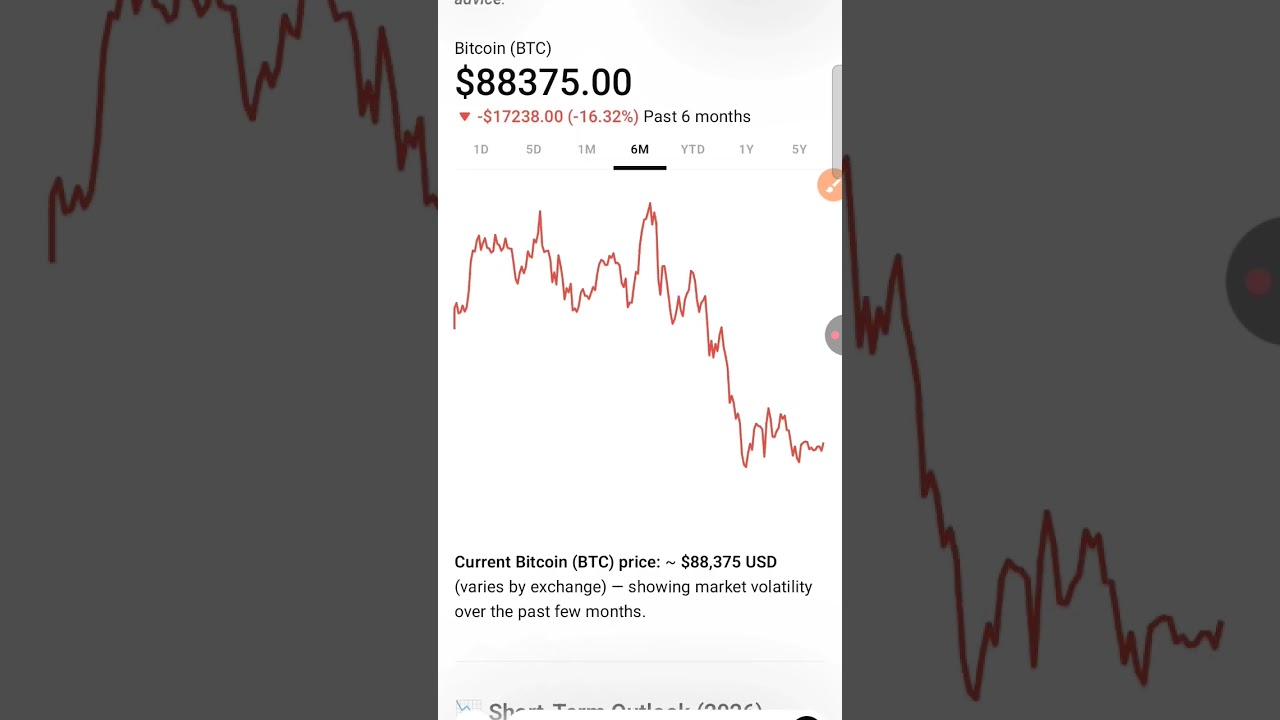Select the 5D time range
This screenshot has width=1280, height=720.
click(x=534, y=150)
